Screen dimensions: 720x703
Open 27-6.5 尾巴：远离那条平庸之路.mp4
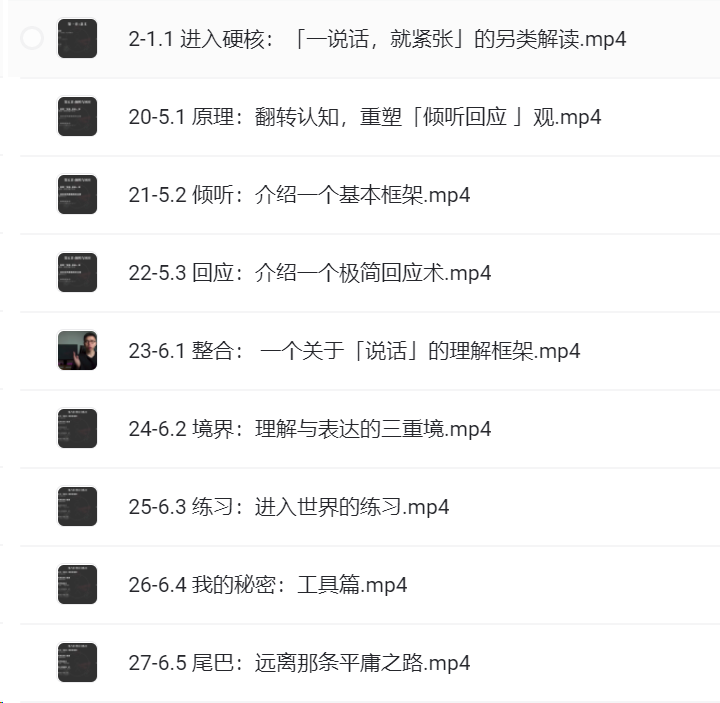pos(299,663)
